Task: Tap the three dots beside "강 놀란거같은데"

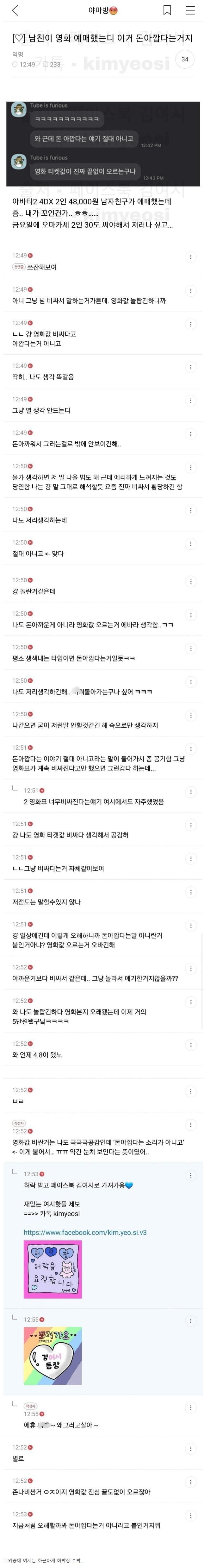Action: [x=191, y=581]
